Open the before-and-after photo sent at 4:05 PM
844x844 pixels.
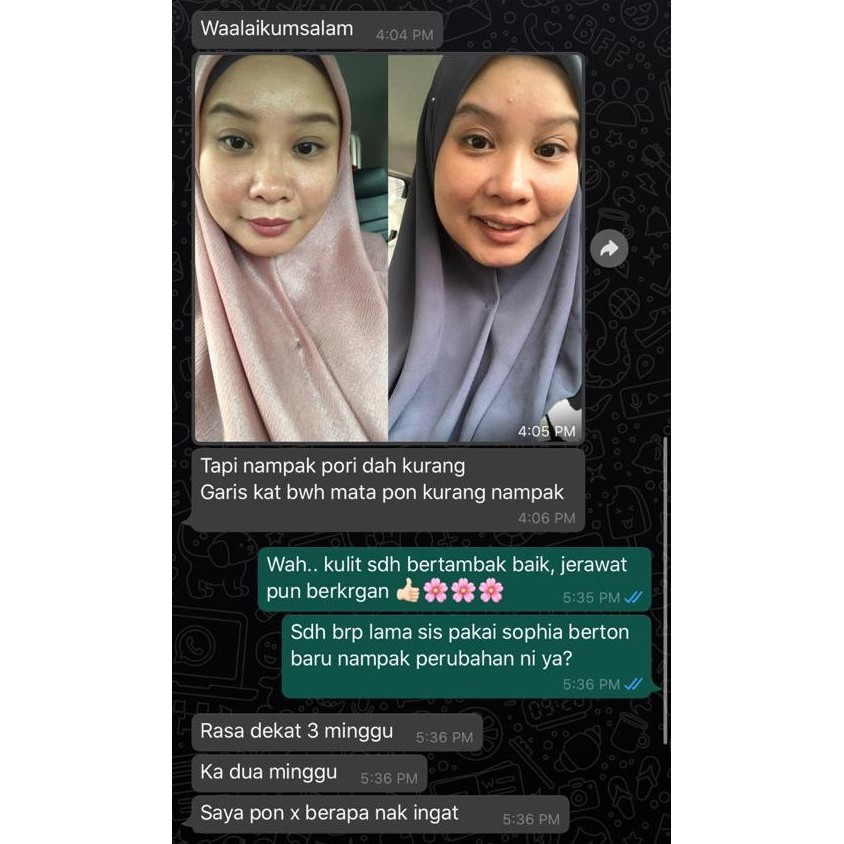click(x=388, y=248)
